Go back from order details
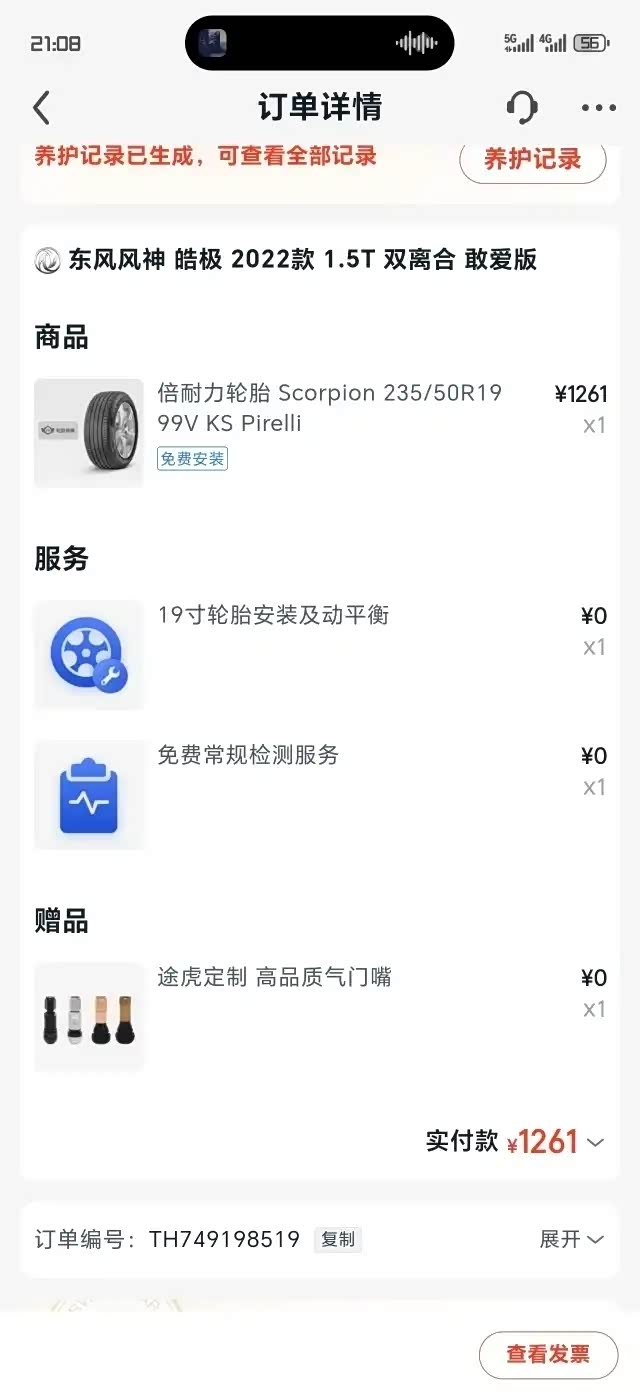640x1400 pixels. coord(41,108)
